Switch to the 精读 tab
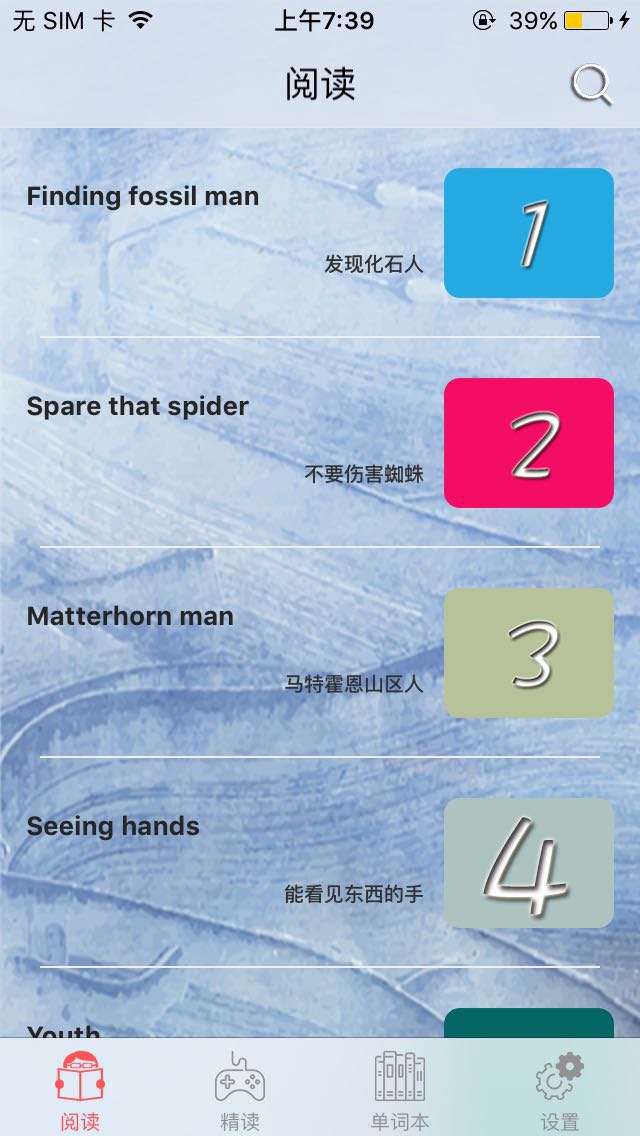Image resolution: width=640 pixels, height=1136 pixels. coord(240,1090)
